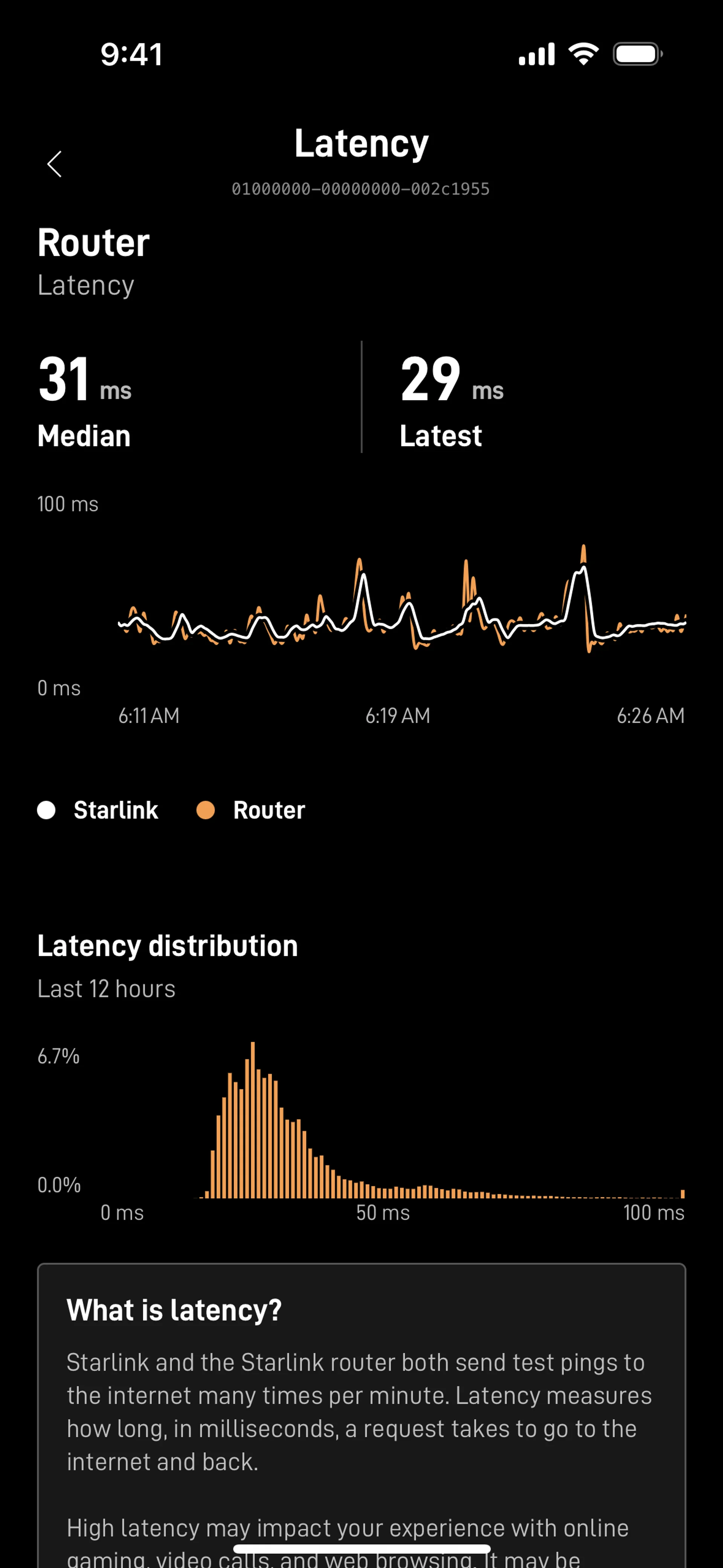This screenshot has height=1568, width=723.
Task: Select the Router series in the chart legend
Action: coord(251,810)
